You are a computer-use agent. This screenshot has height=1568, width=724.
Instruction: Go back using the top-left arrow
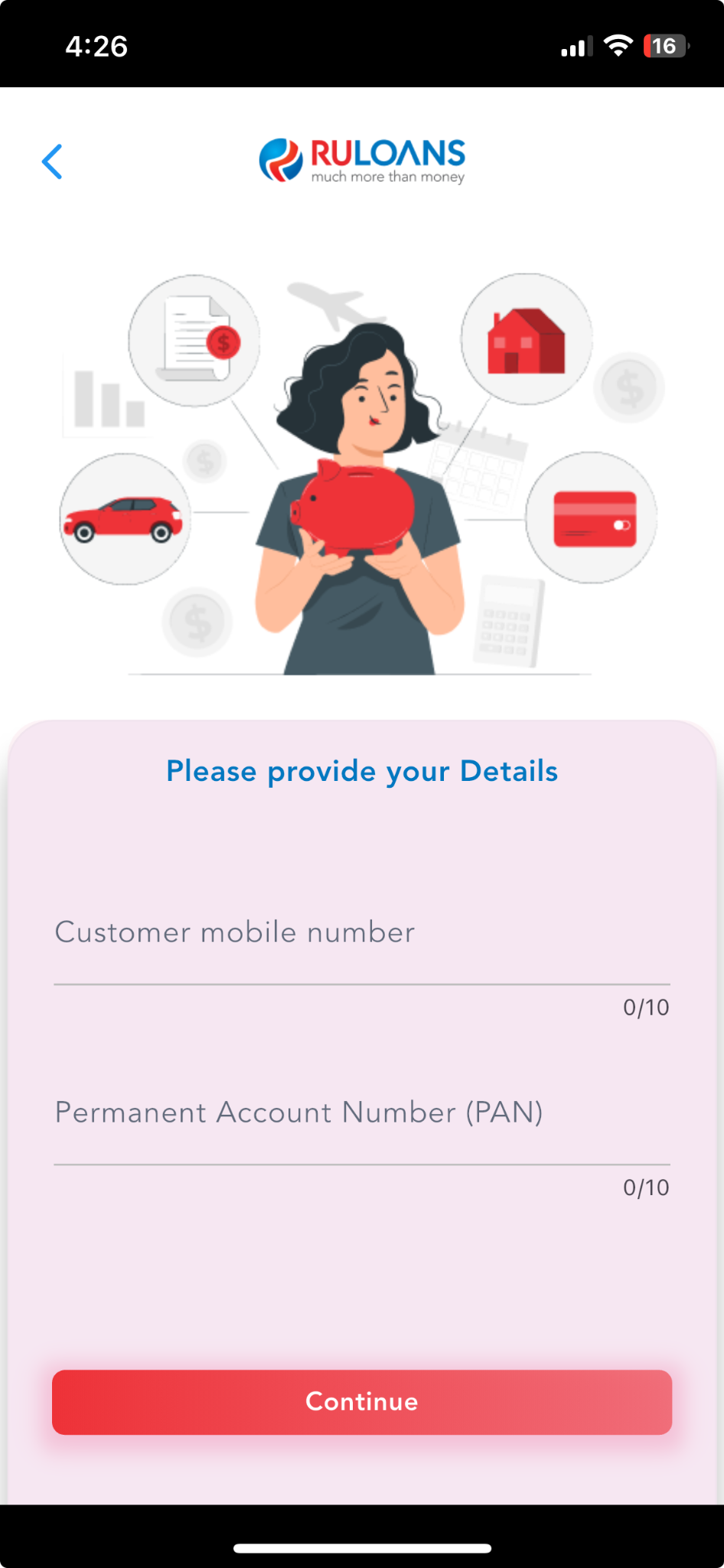52,162
